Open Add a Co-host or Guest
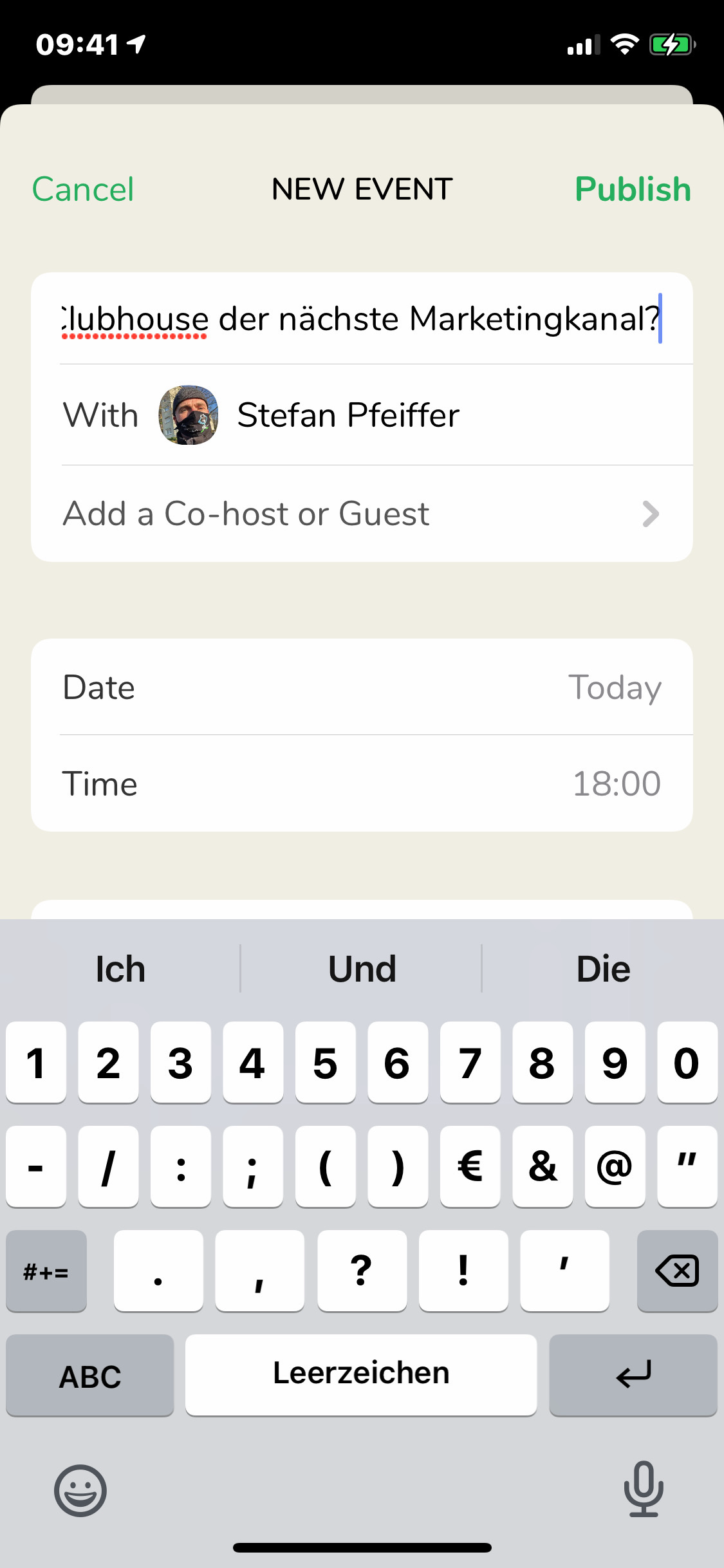The image size is (724, 1568). (x=362, y=514)
